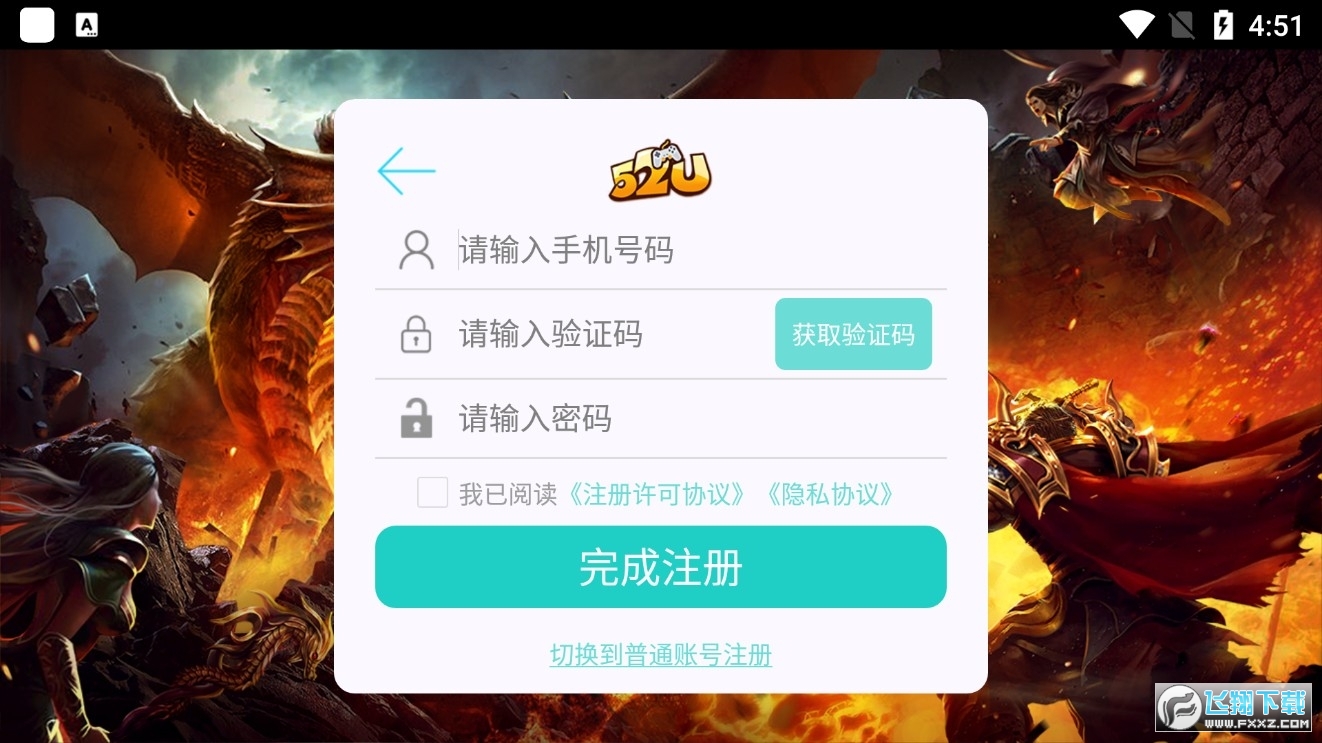Go back using the arrow icon
1322x743 pixels.
406,171
